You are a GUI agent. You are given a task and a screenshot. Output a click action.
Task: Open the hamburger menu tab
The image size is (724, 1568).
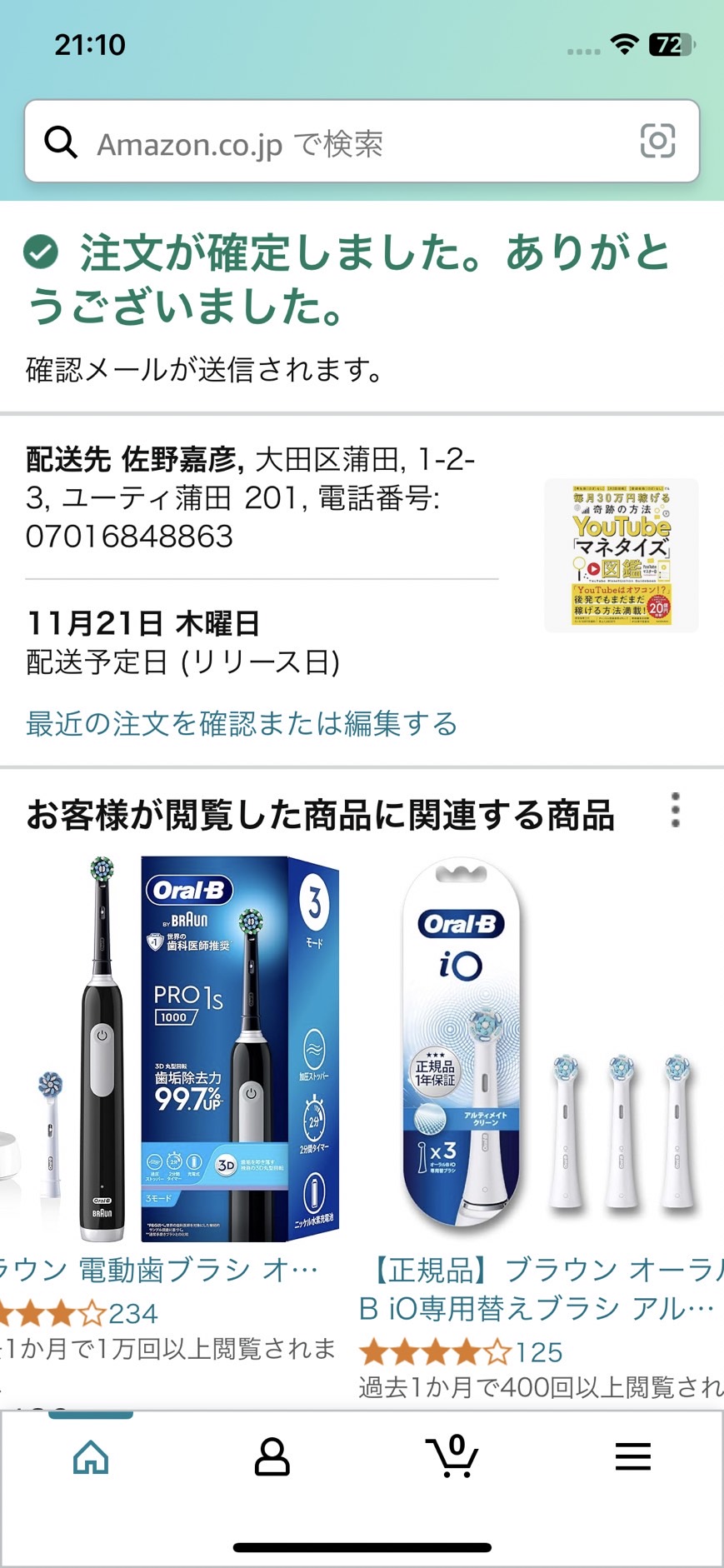[633, 1457]
